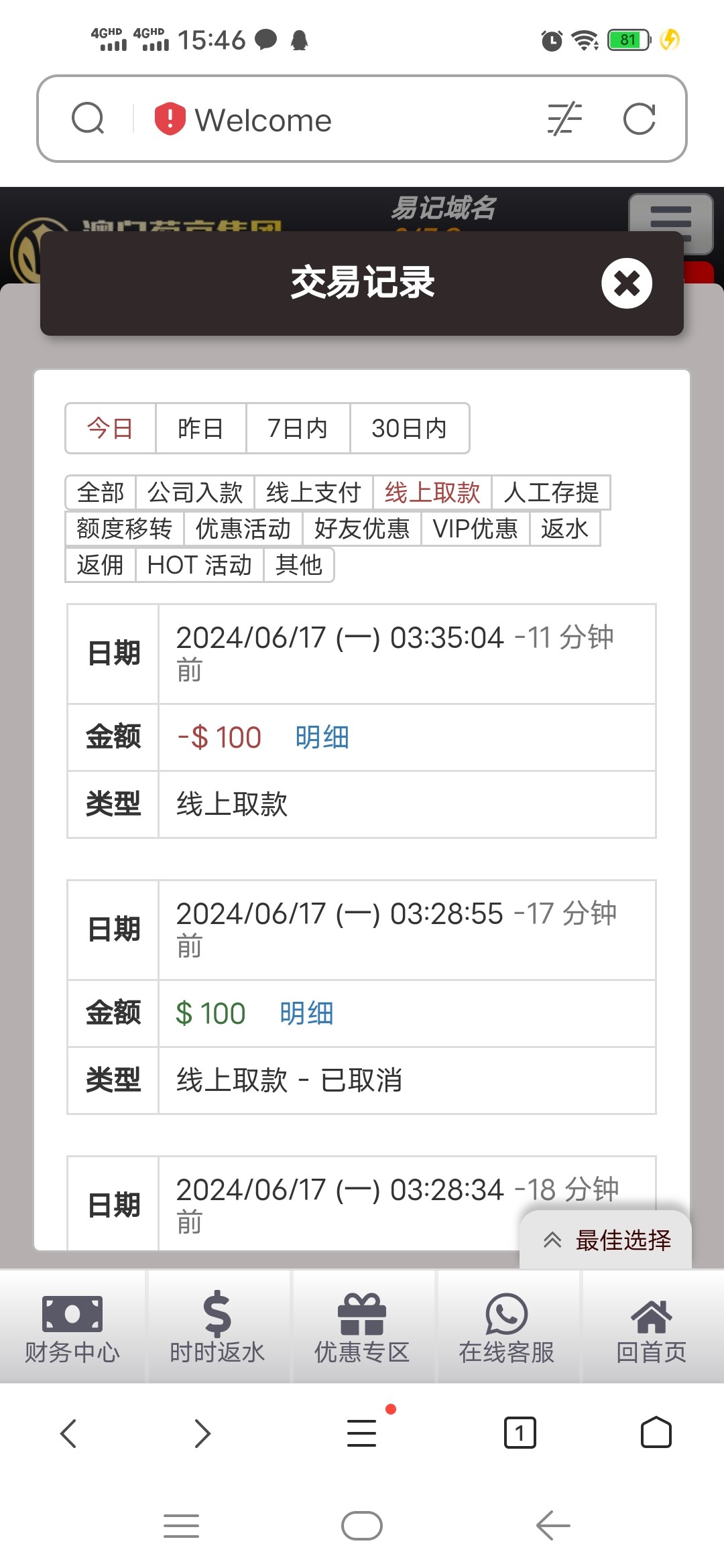The height and width of the screenshot is (1568, 724).
Task: Go to 时时返水
Action: pyautogui.click(x=217, y=1327)
